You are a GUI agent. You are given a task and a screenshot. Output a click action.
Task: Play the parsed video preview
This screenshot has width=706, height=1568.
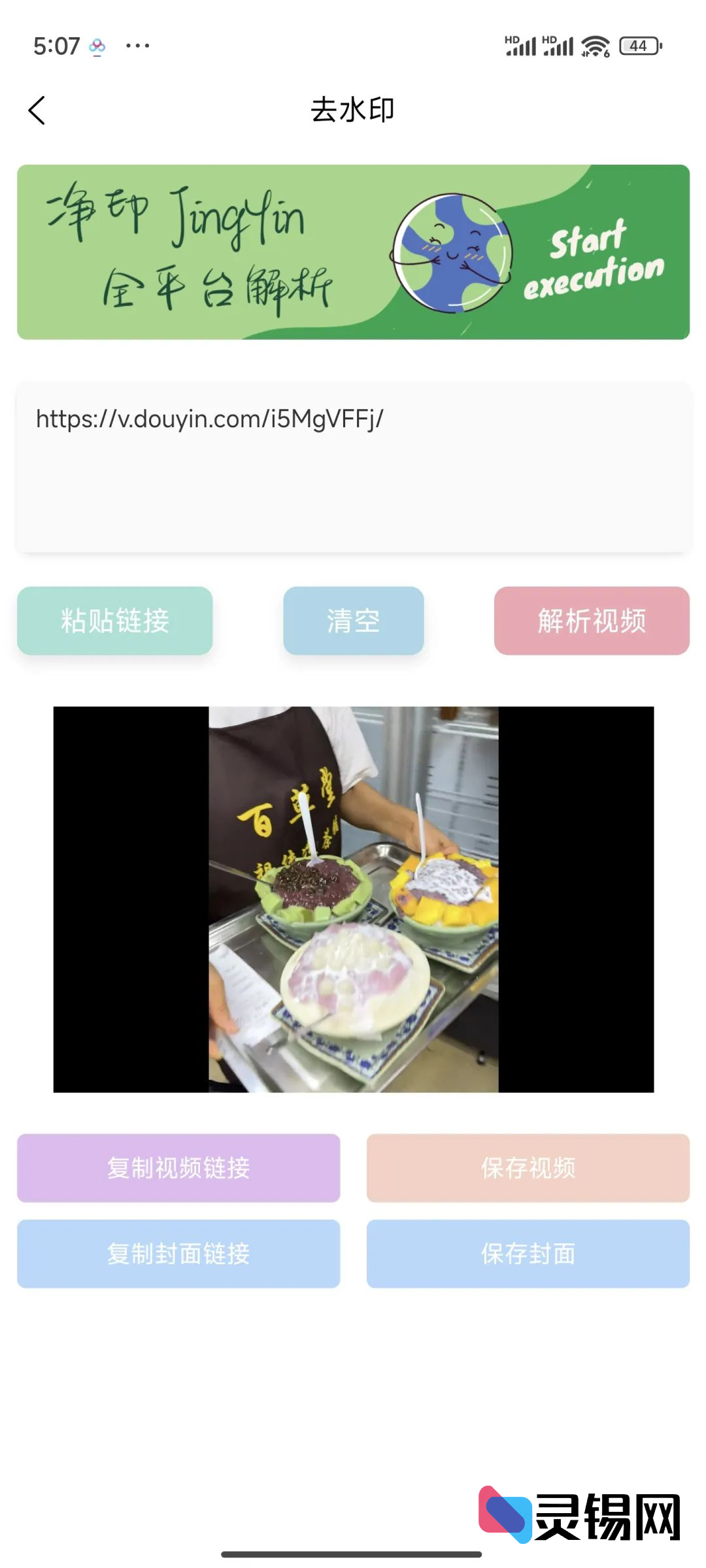pos(353,899)
